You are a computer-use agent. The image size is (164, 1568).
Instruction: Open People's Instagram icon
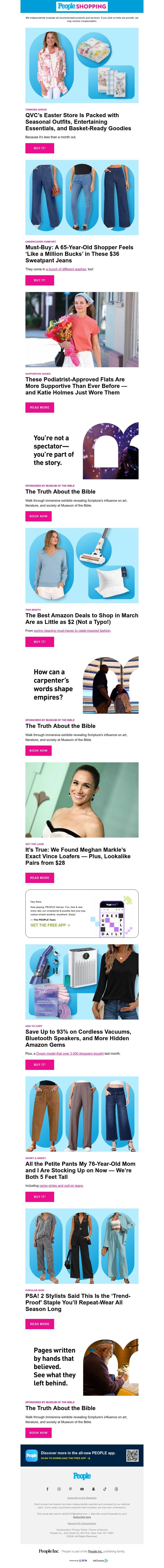[59, 1489]
